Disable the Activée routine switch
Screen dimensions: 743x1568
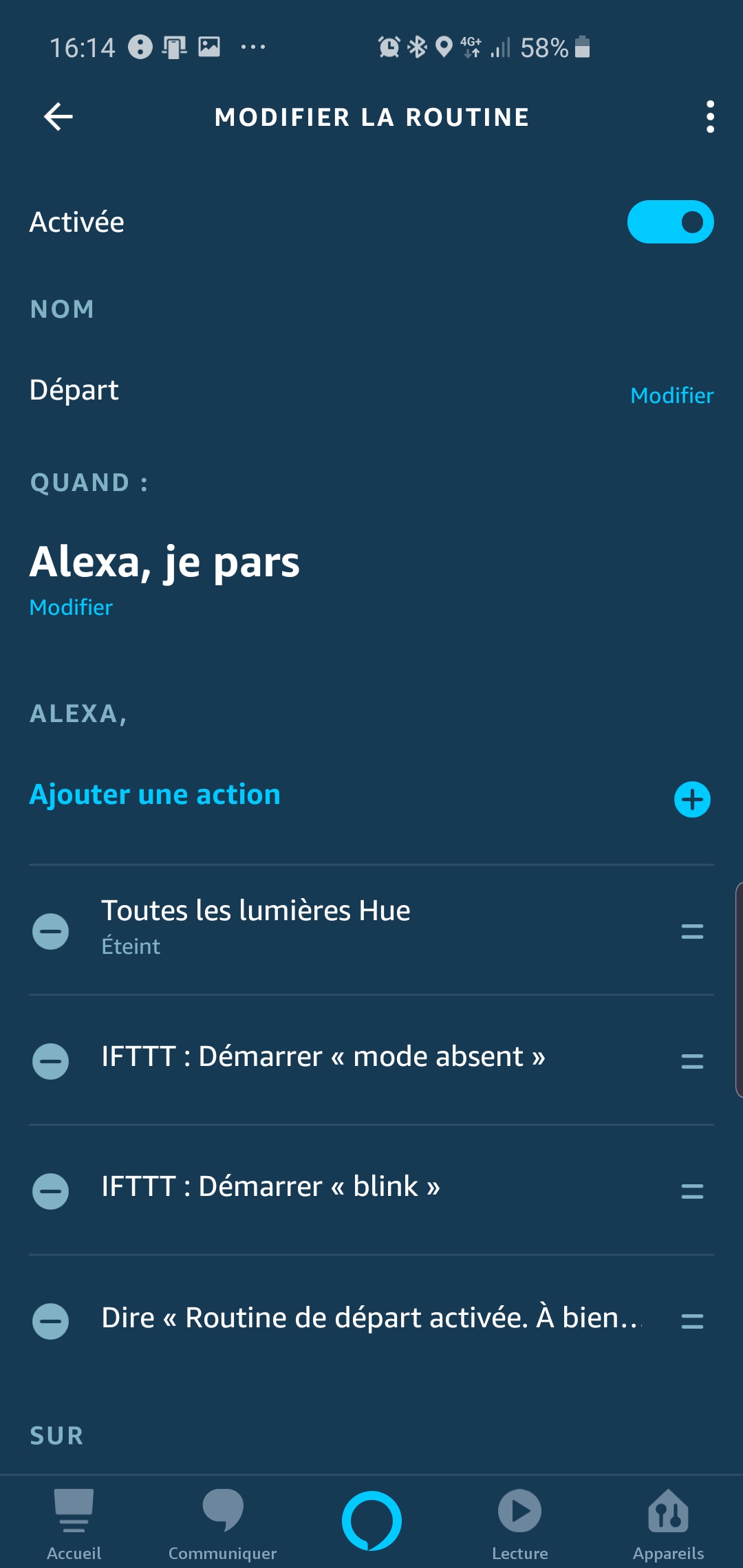coord(670,222)
